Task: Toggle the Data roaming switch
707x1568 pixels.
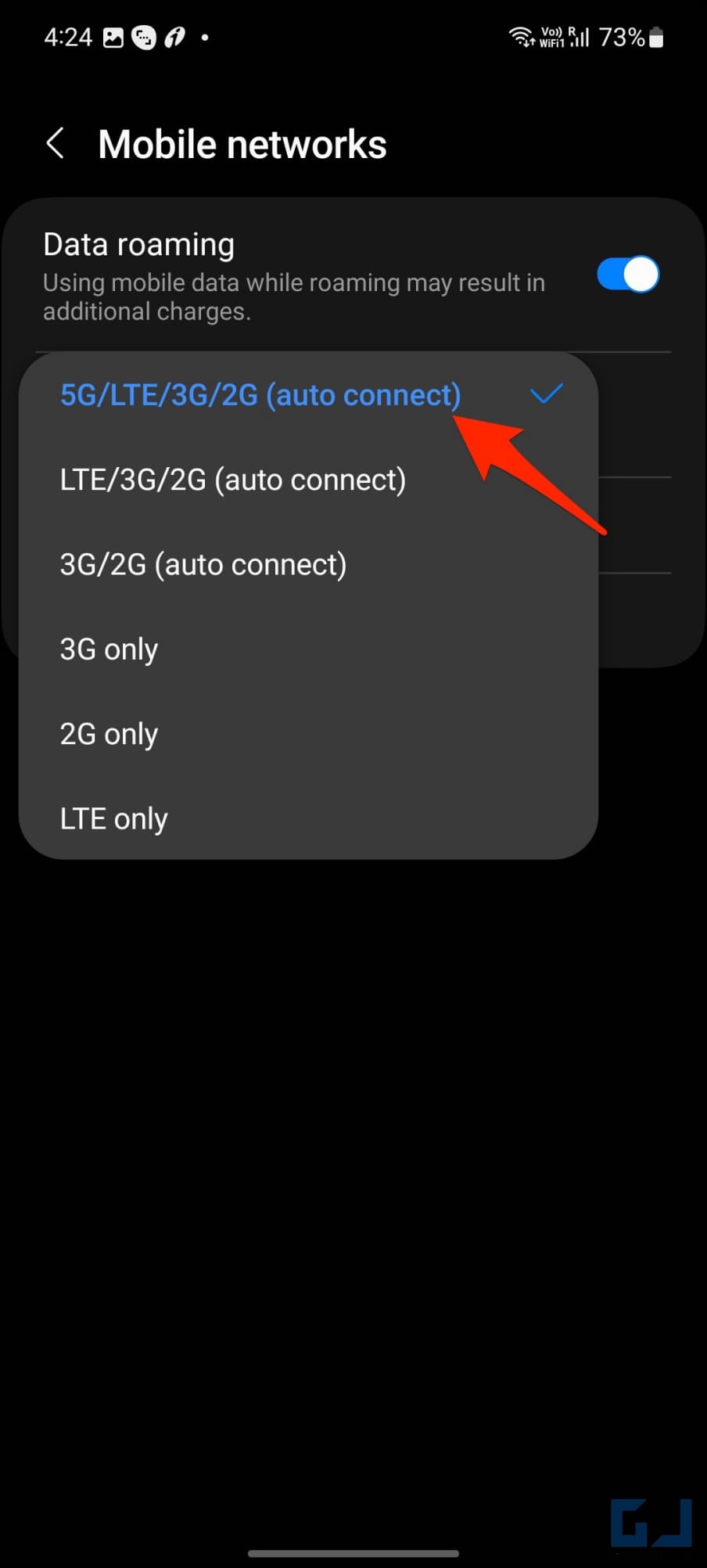Action: pyautogui.click(x=628, y=275)
